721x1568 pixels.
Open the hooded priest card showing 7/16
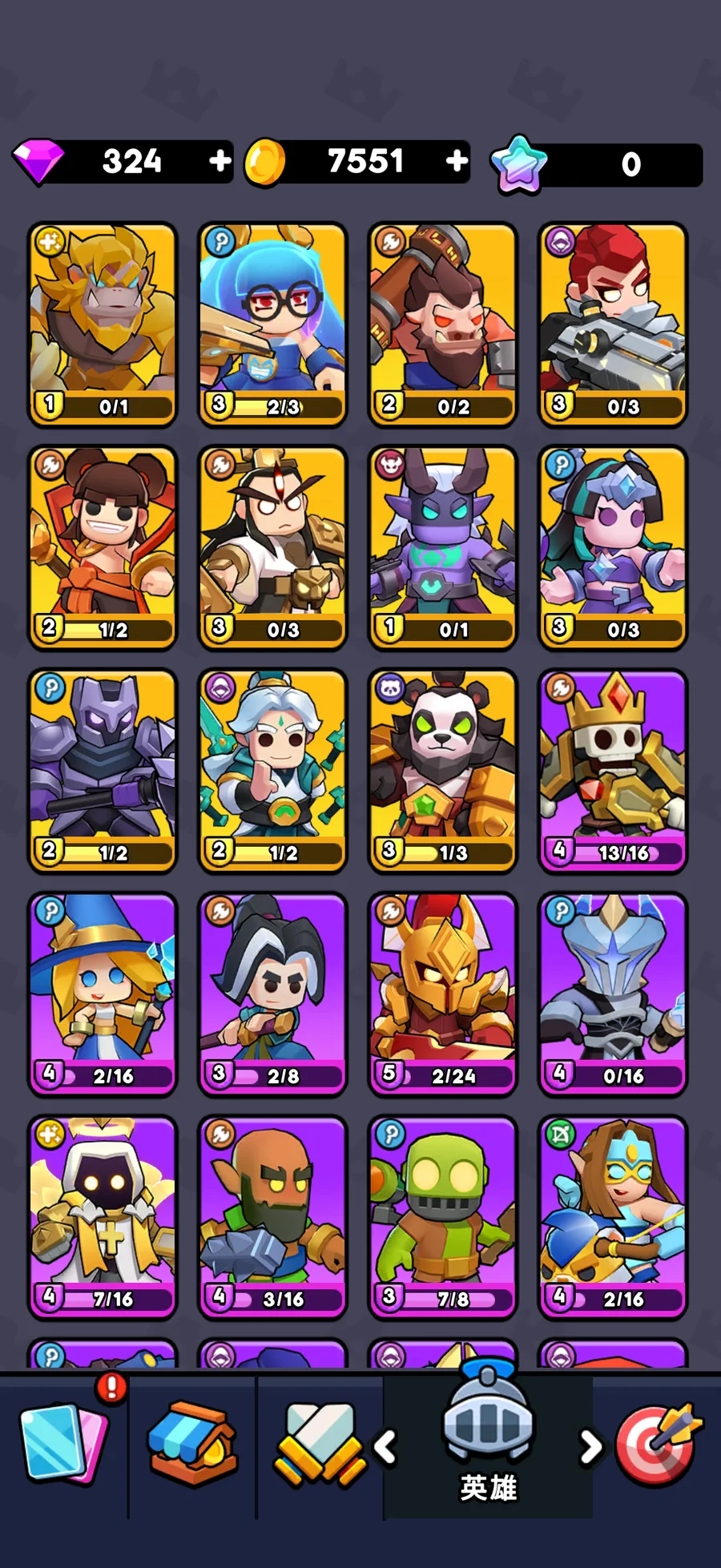pyautogui.click(x=103, y=1216)
